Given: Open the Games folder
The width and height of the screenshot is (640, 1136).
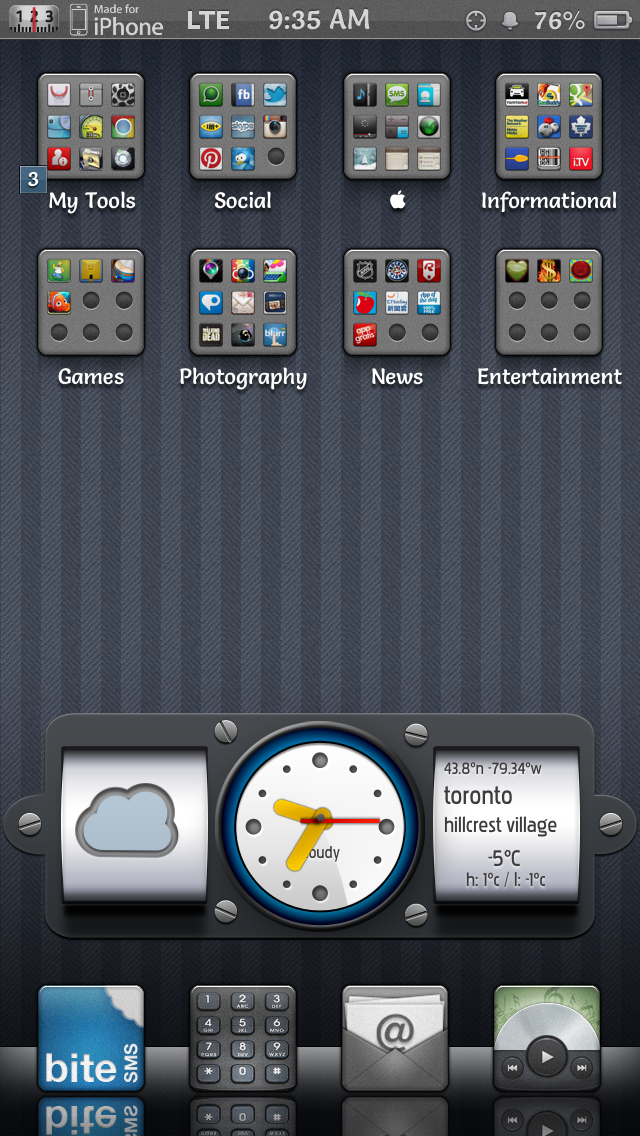Looking at the screenshot, I should click(x=91, y=302).
